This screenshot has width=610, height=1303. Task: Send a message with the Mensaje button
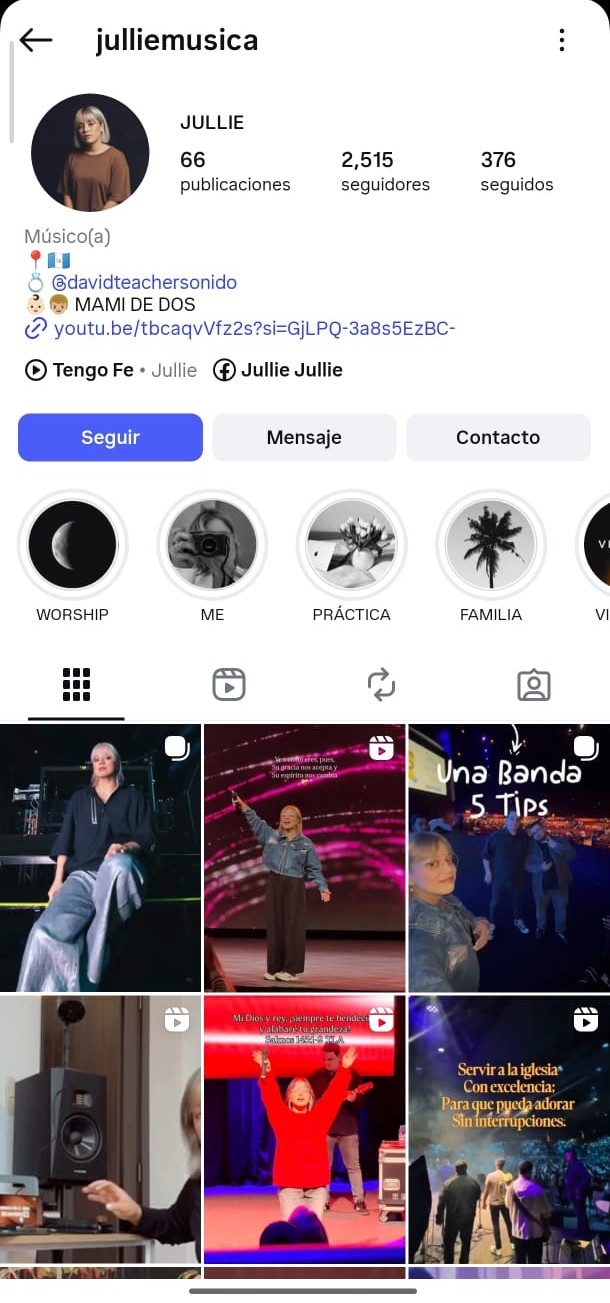coord(304,437)
